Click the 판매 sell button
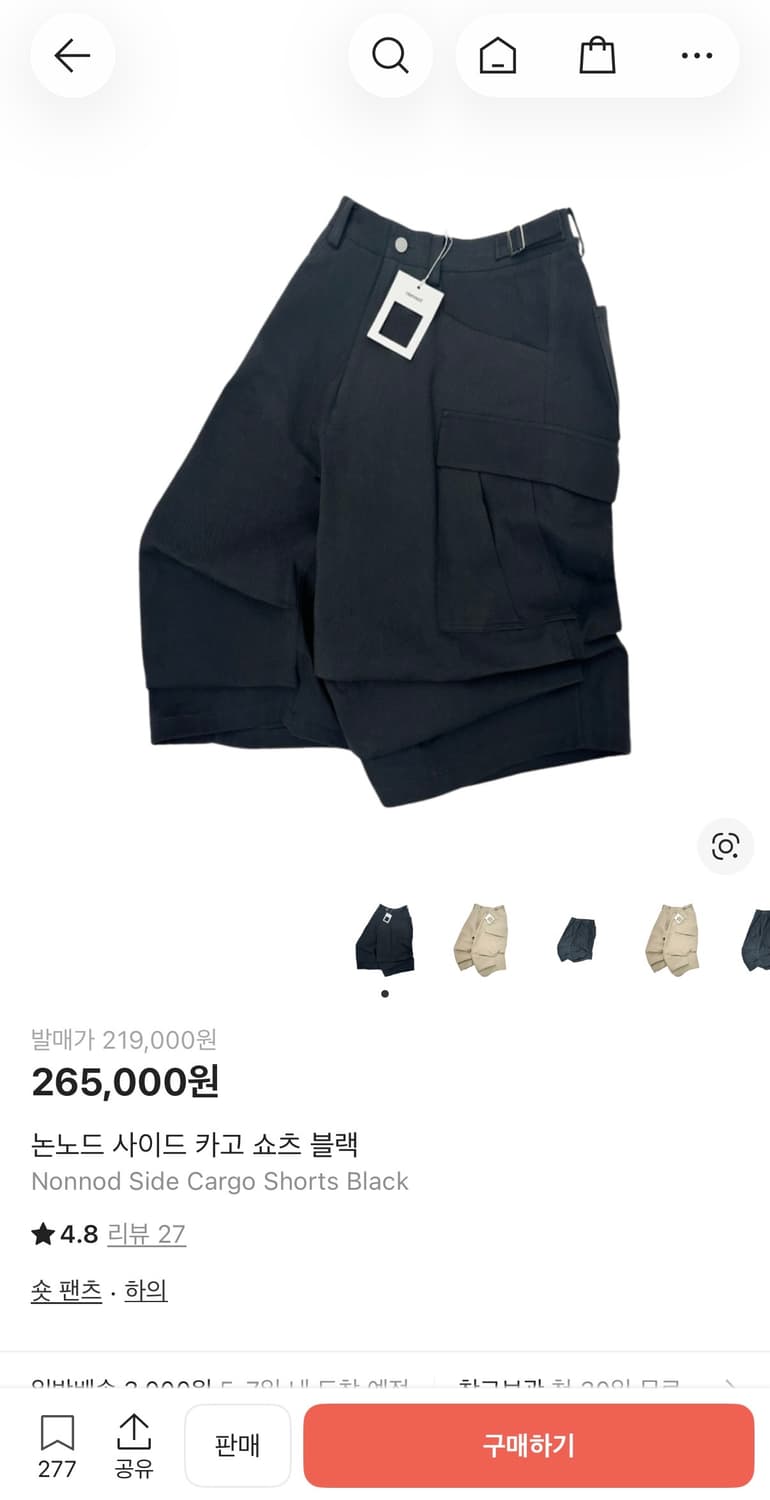Screen dimensions: 770x1500 click(237, 1445)
